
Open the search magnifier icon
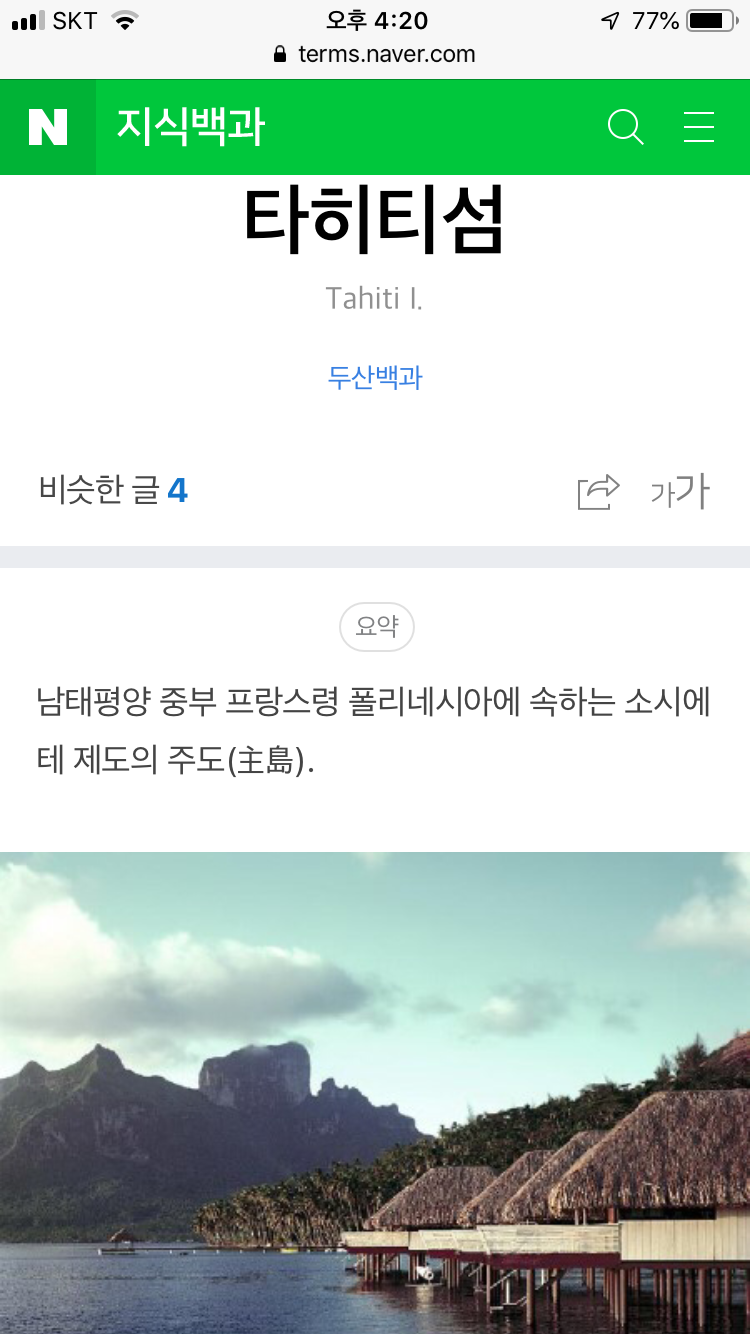pos(626,127)
